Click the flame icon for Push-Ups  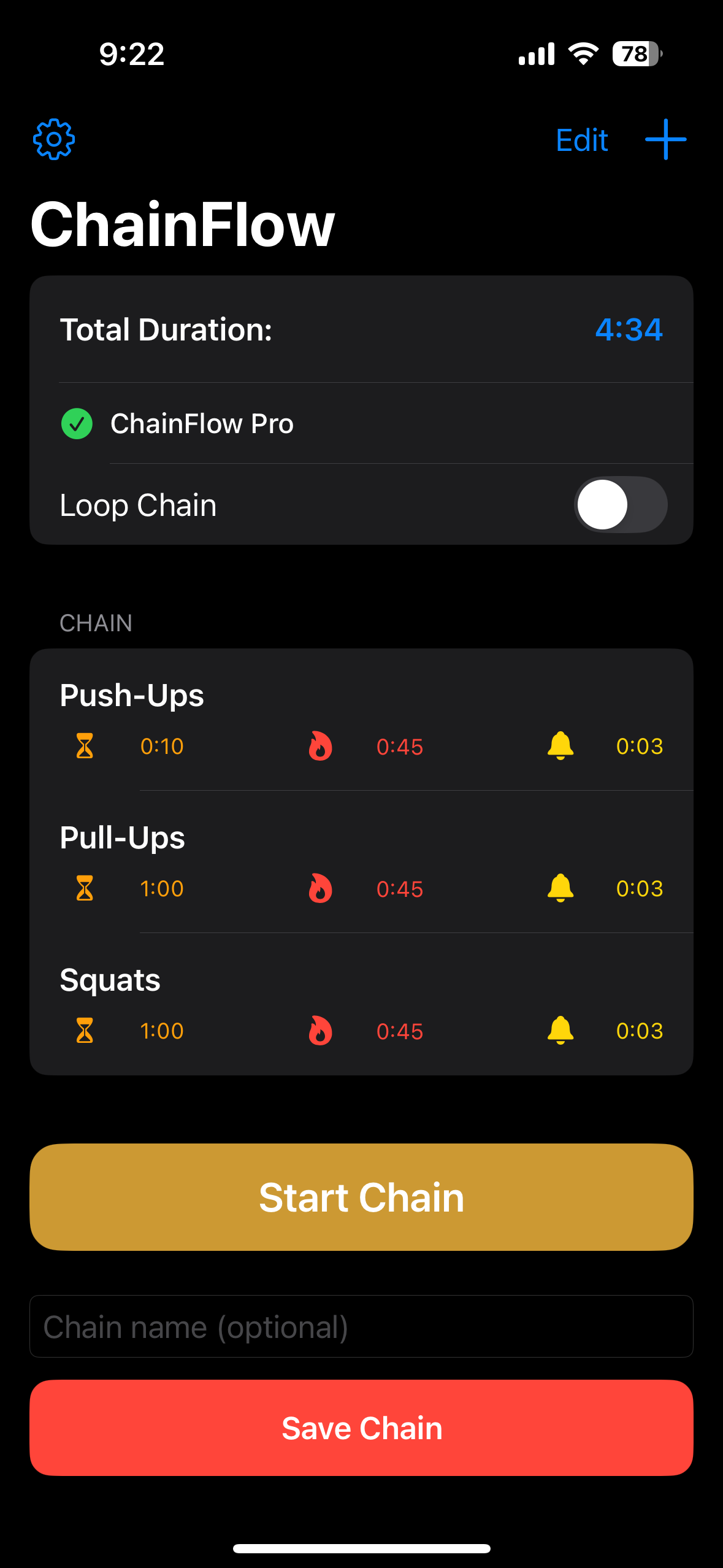tap(319, 747)
